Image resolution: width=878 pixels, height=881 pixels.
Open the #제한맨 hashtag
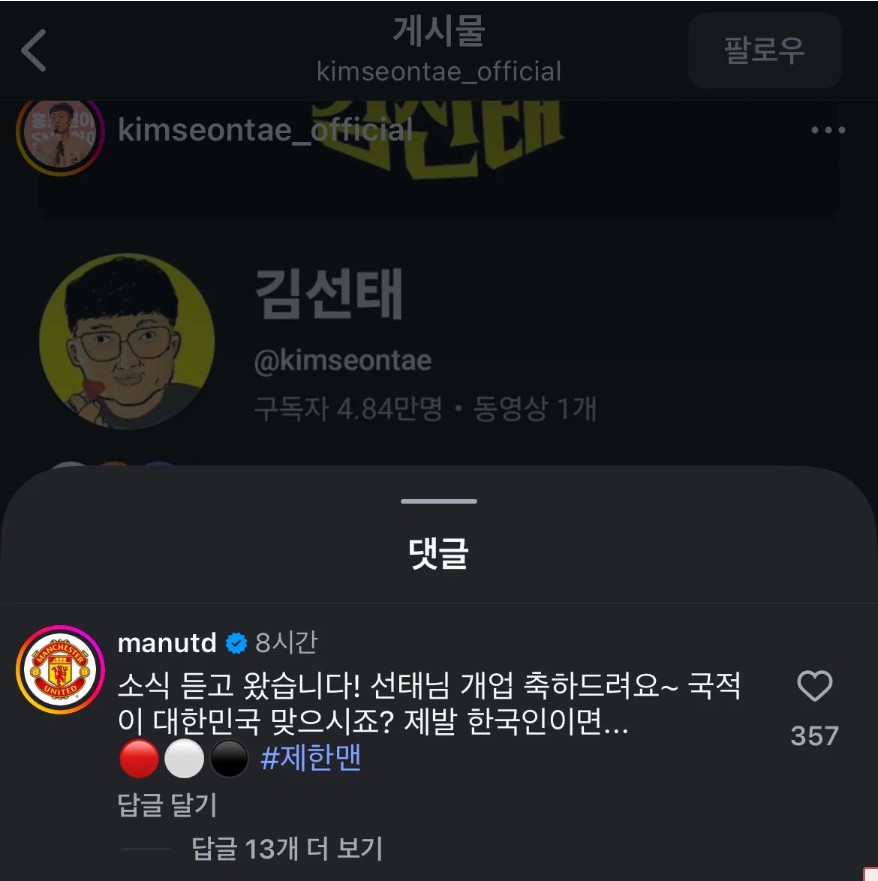311,759
